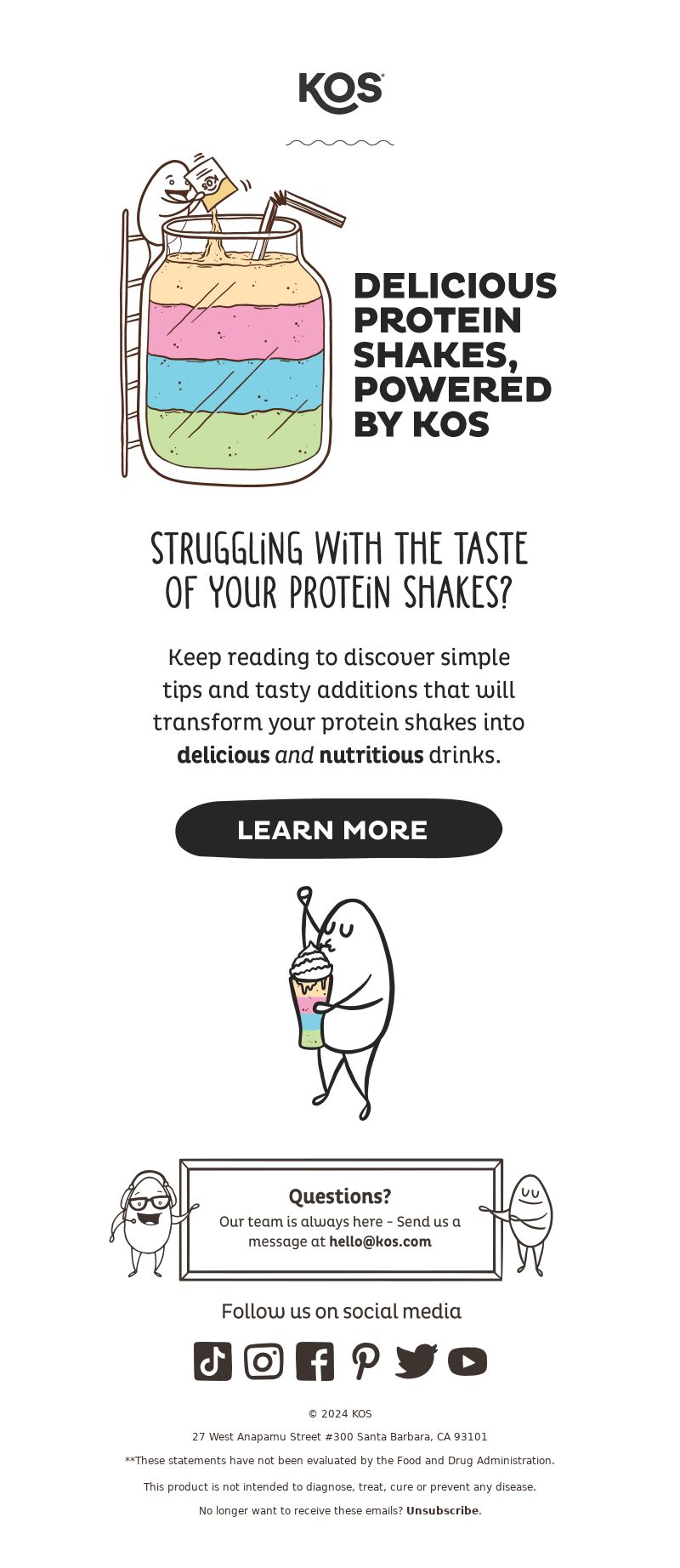Open the KOS Instagram profile

[263, 1361]
